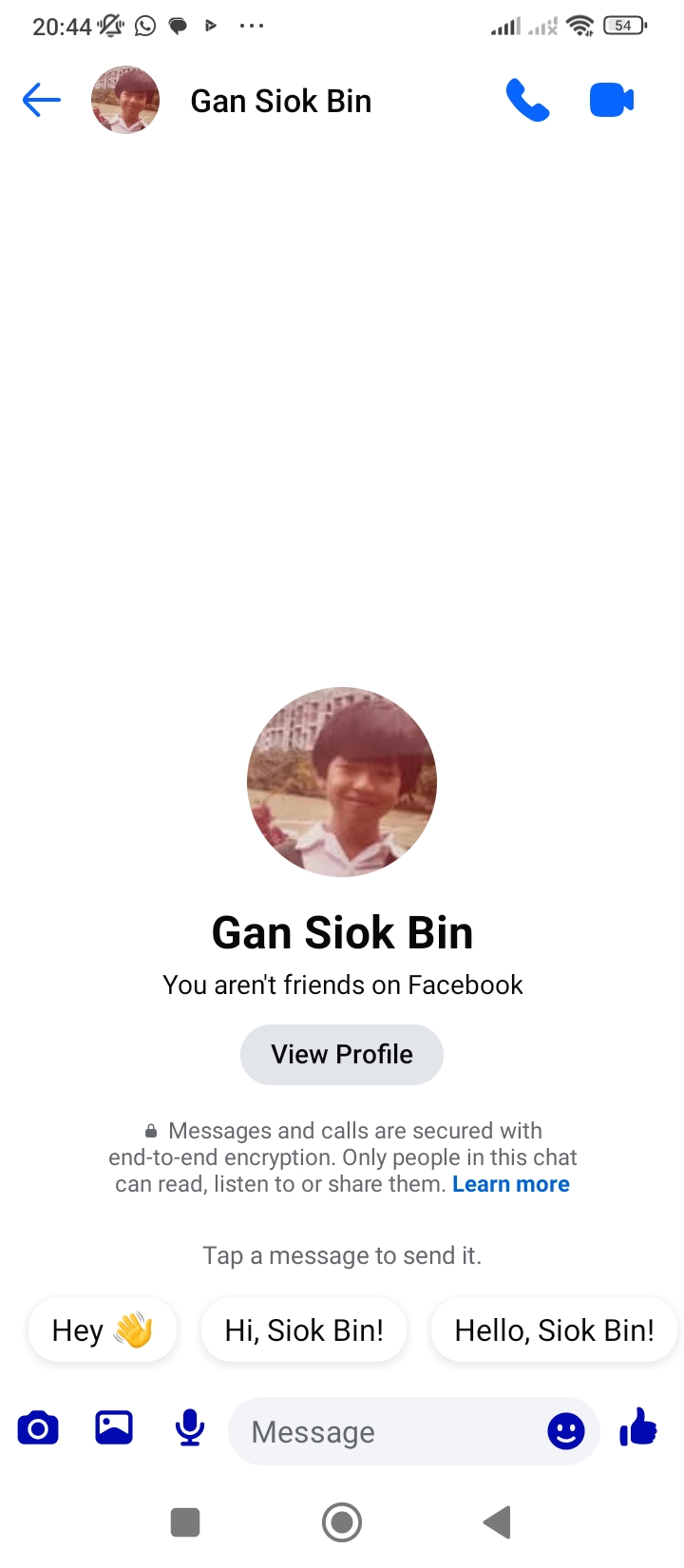Open the gallery image picker
Screen dimensions: 684x1568
pos(114,1428)
